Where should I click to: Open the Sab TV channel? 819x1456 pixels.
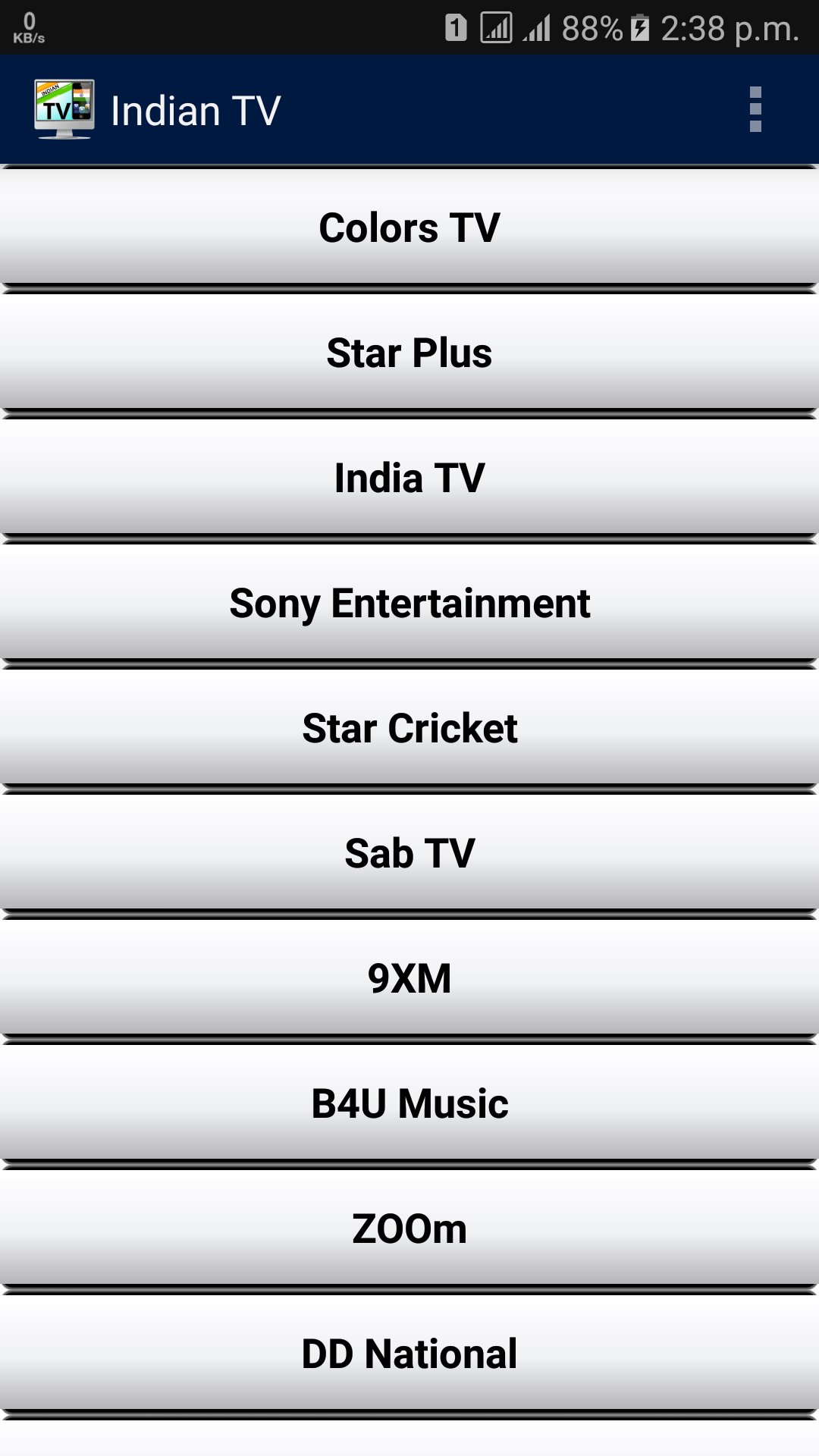(409, 852)
